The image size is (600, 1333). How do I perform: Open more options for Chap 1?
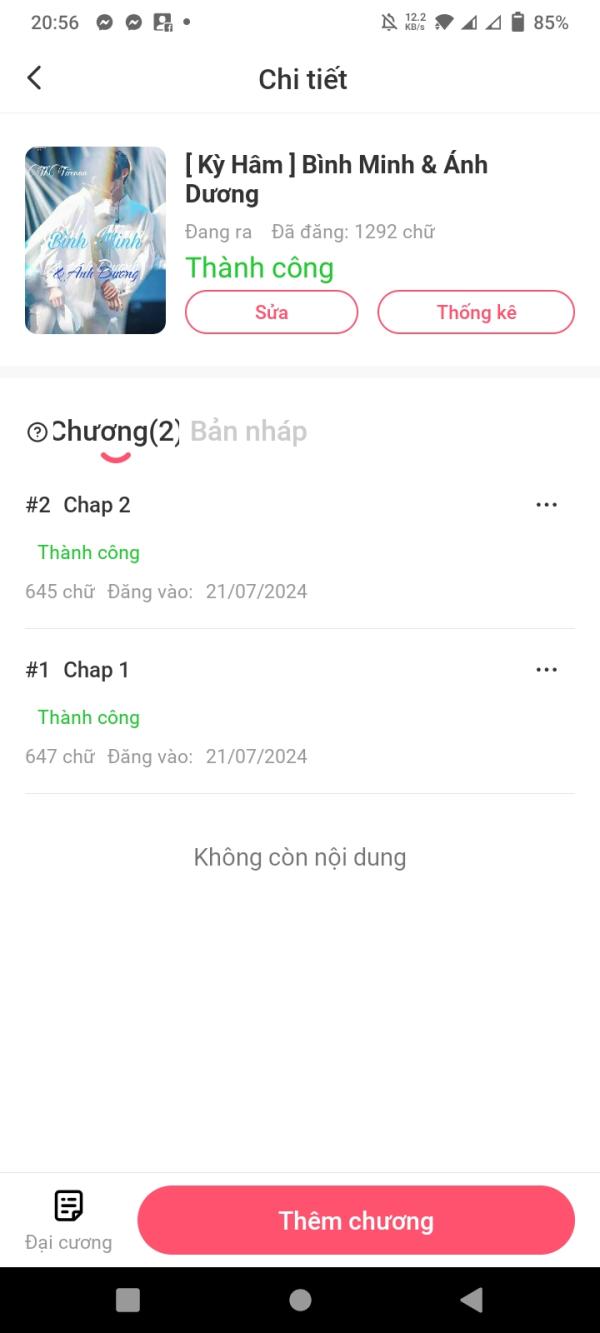click(546, 670)
